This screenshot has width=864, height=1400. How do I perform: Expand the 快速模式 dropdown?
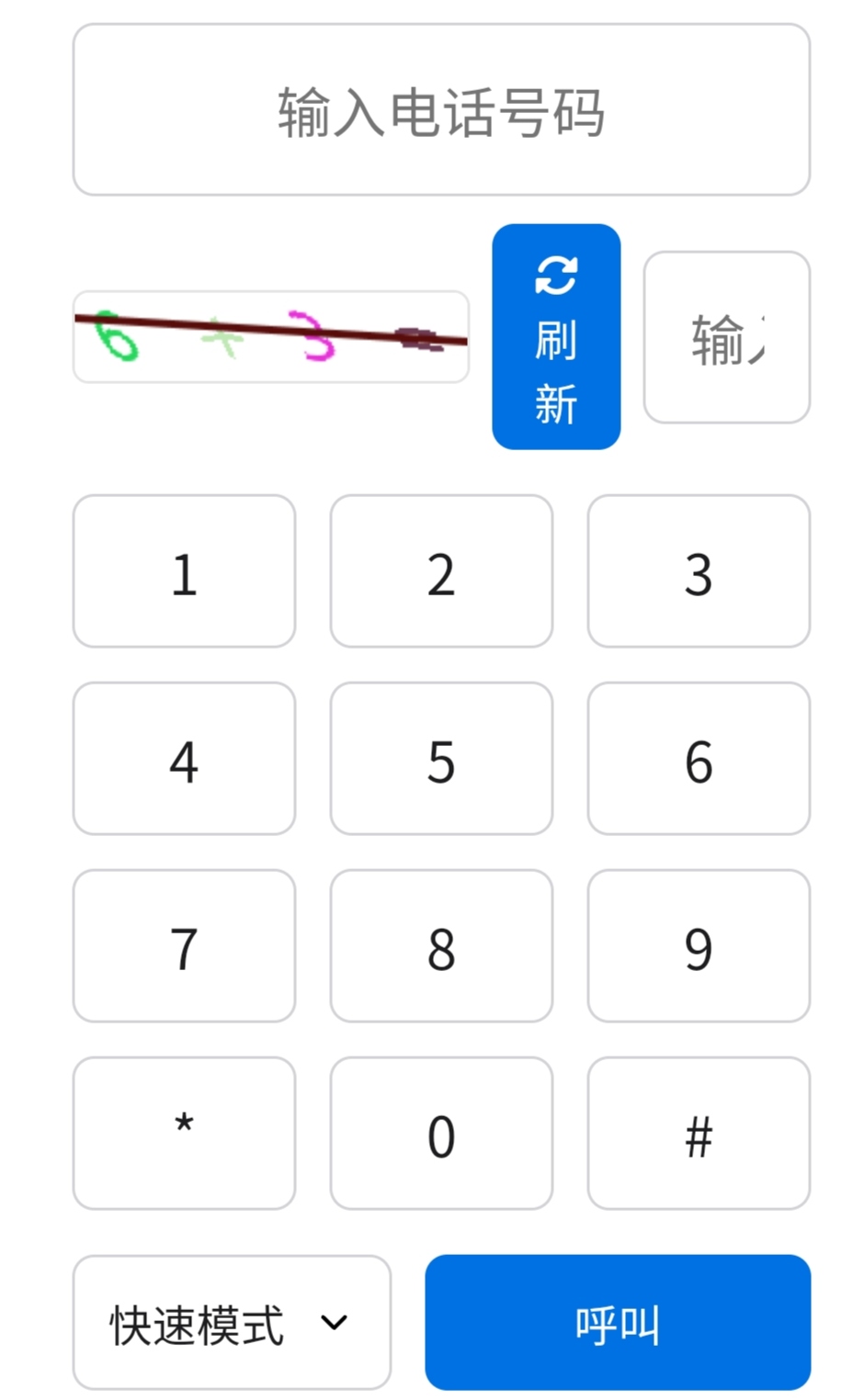(232, 1323)
